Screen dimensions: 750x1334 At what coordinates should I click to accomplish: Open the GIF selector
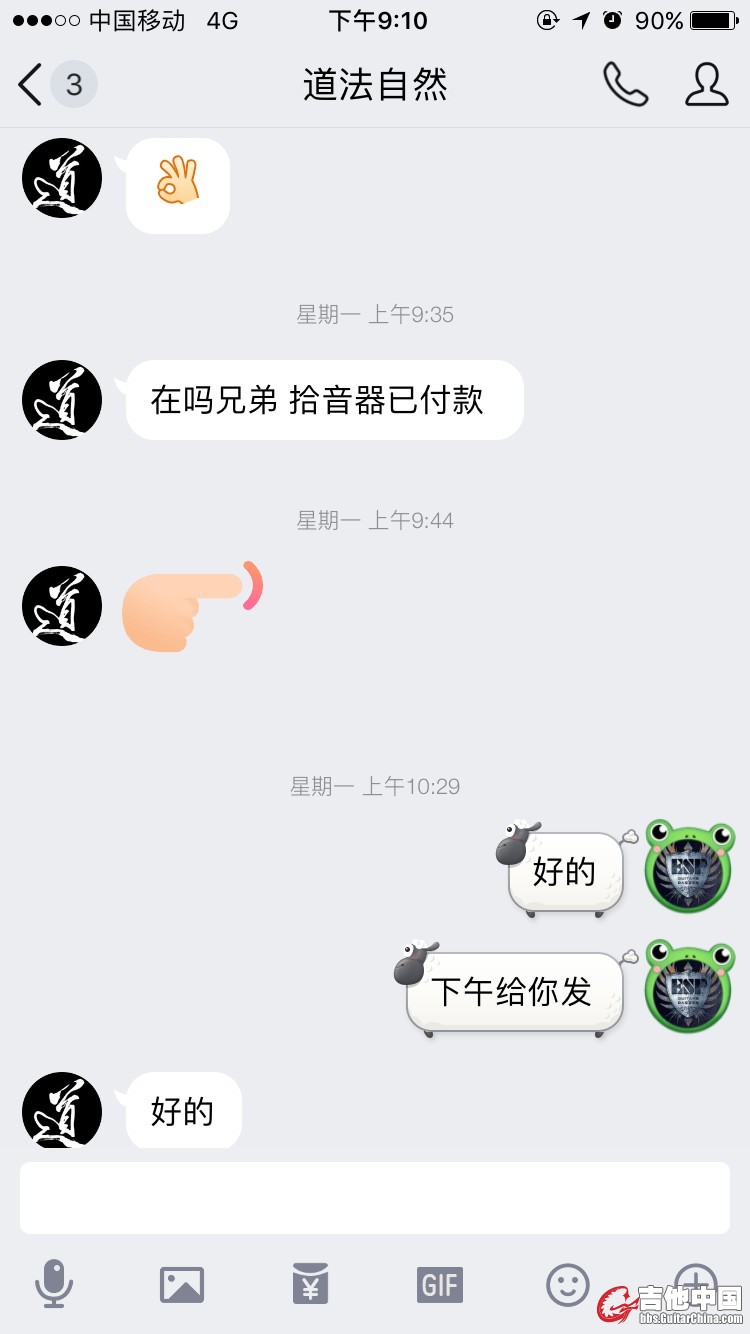(440, 1284)
